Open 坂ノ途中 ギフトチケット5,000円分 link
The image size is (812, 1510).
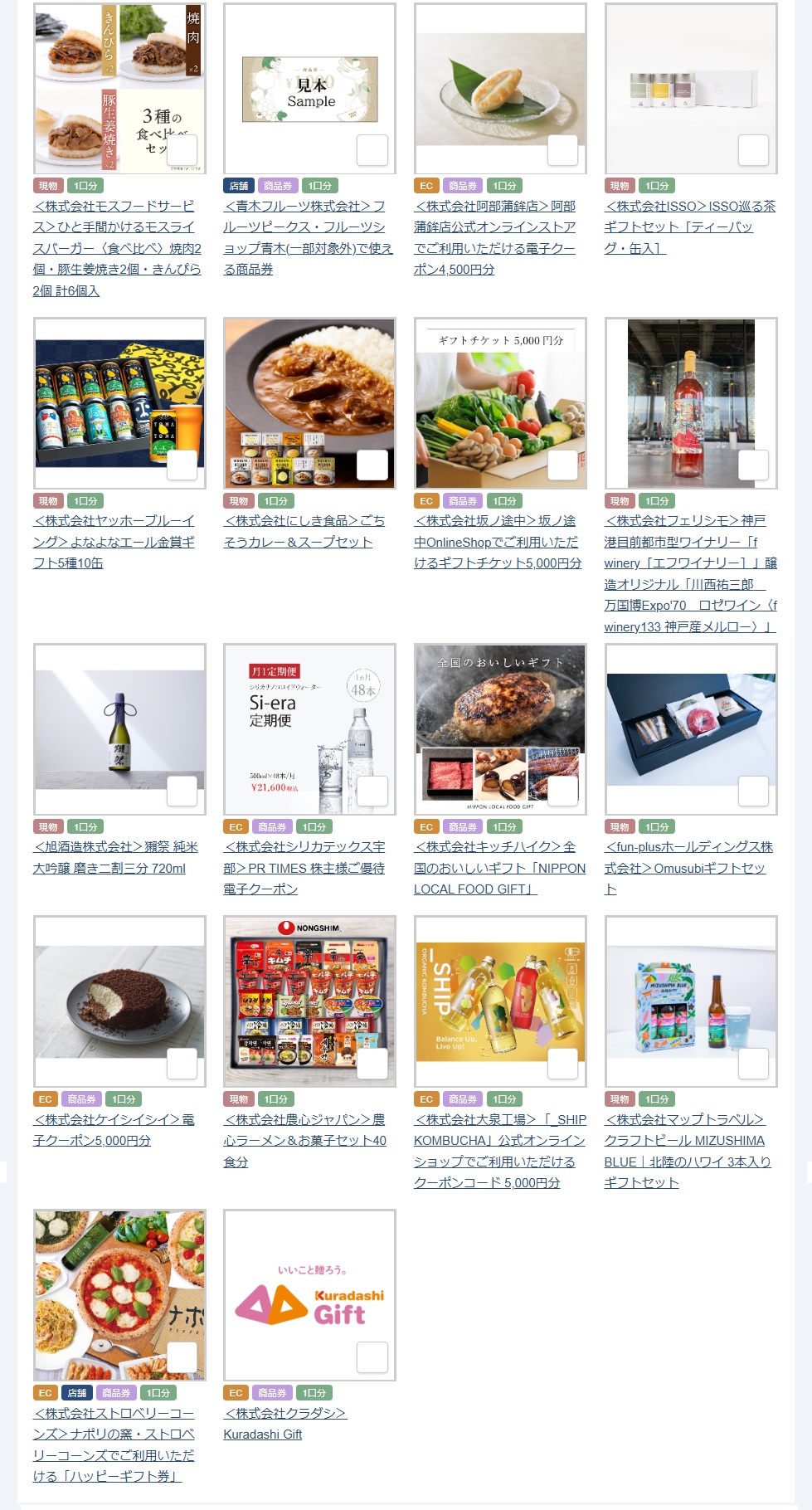point(498,542)
